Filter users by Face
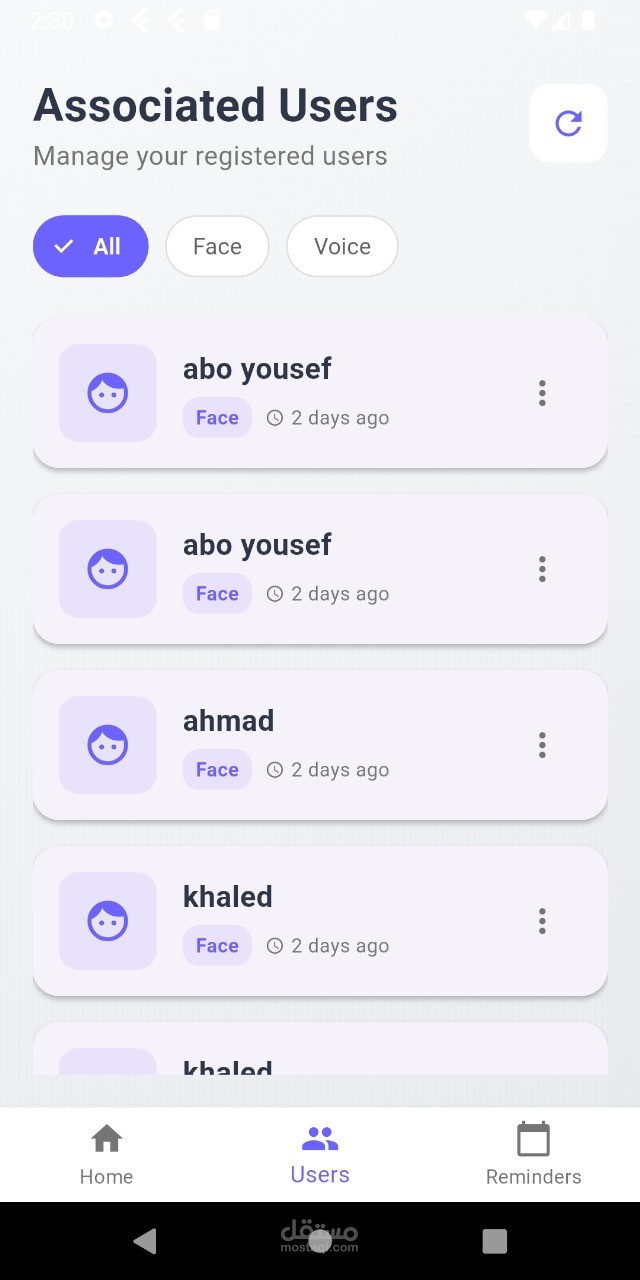The width and height of the screenshot is (640, 1280). coord(217,246)
